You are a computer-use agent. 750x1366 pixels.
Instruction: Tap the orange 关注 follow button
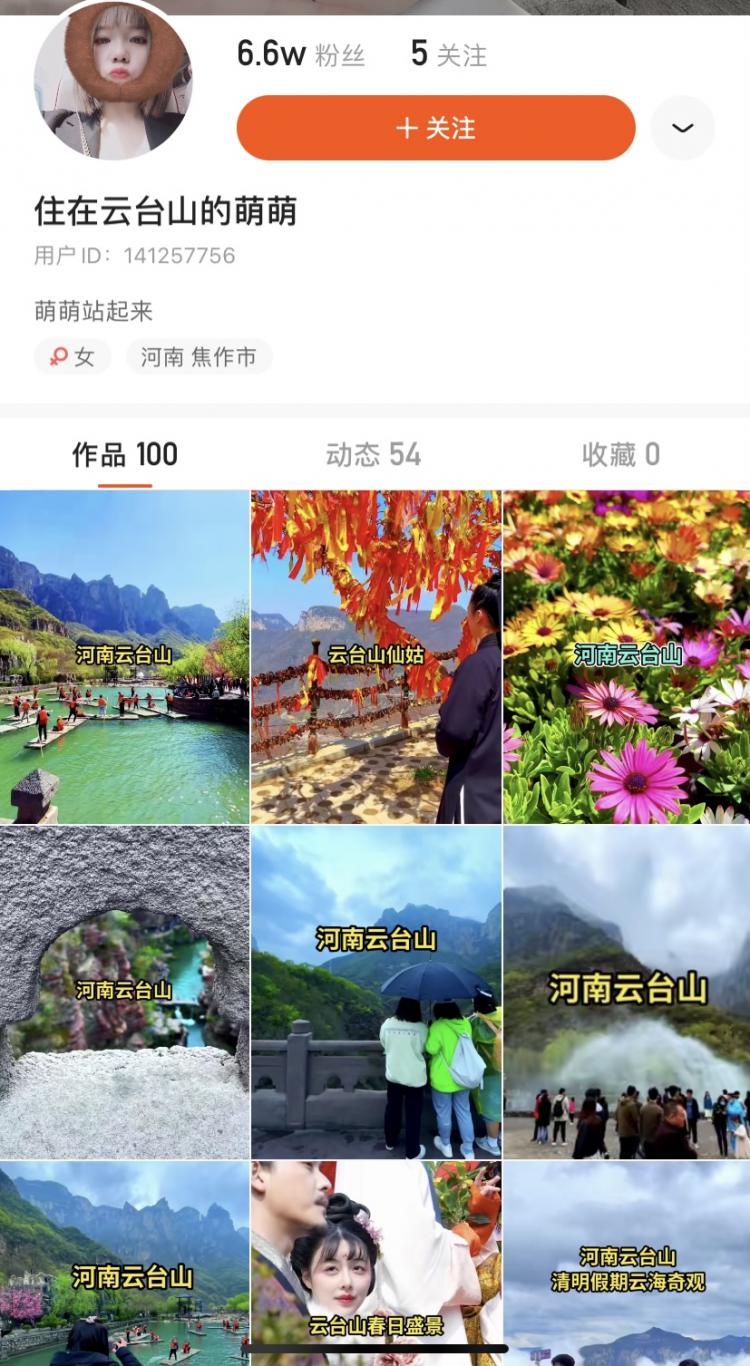(x=435, y=128)
